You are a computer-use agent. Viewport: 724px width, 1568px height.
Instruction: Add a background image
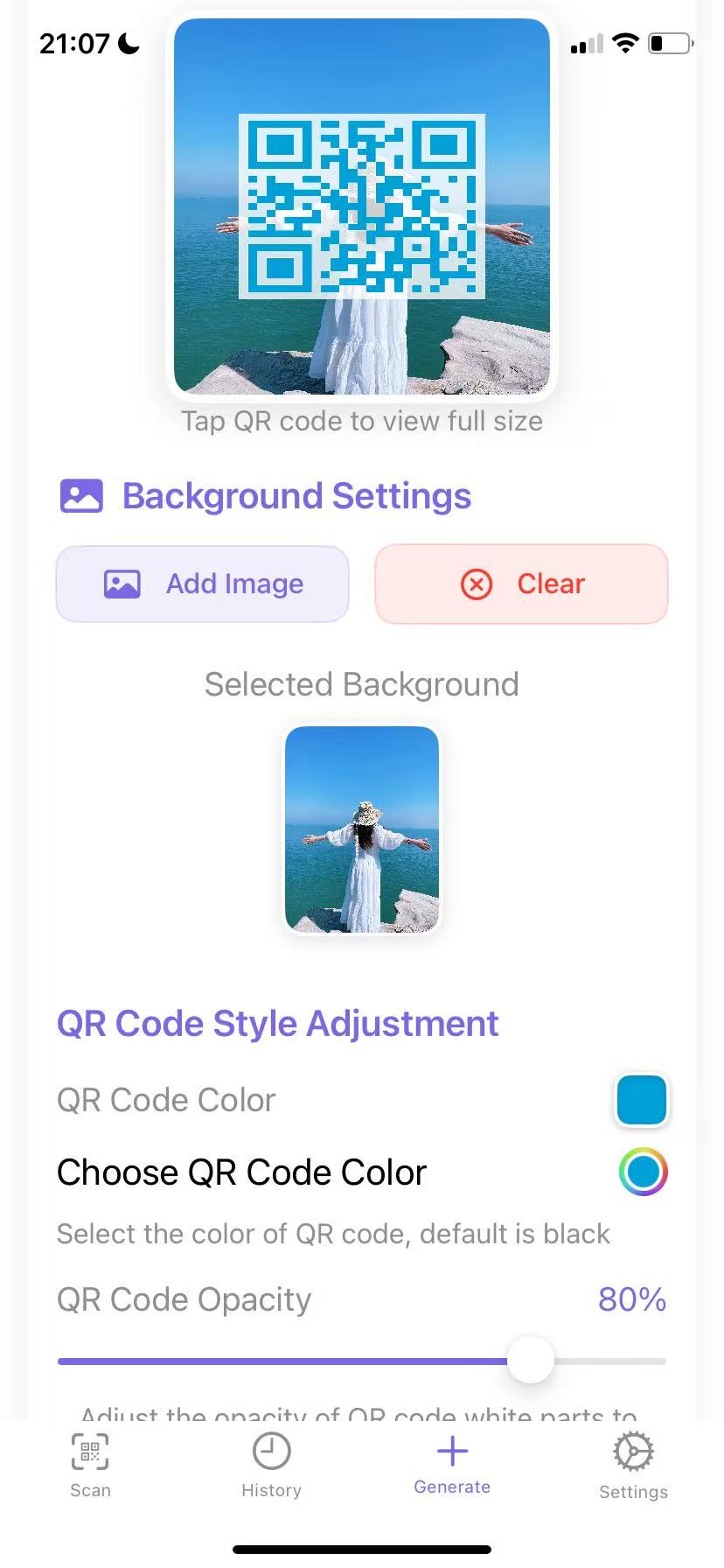[203, 584]
